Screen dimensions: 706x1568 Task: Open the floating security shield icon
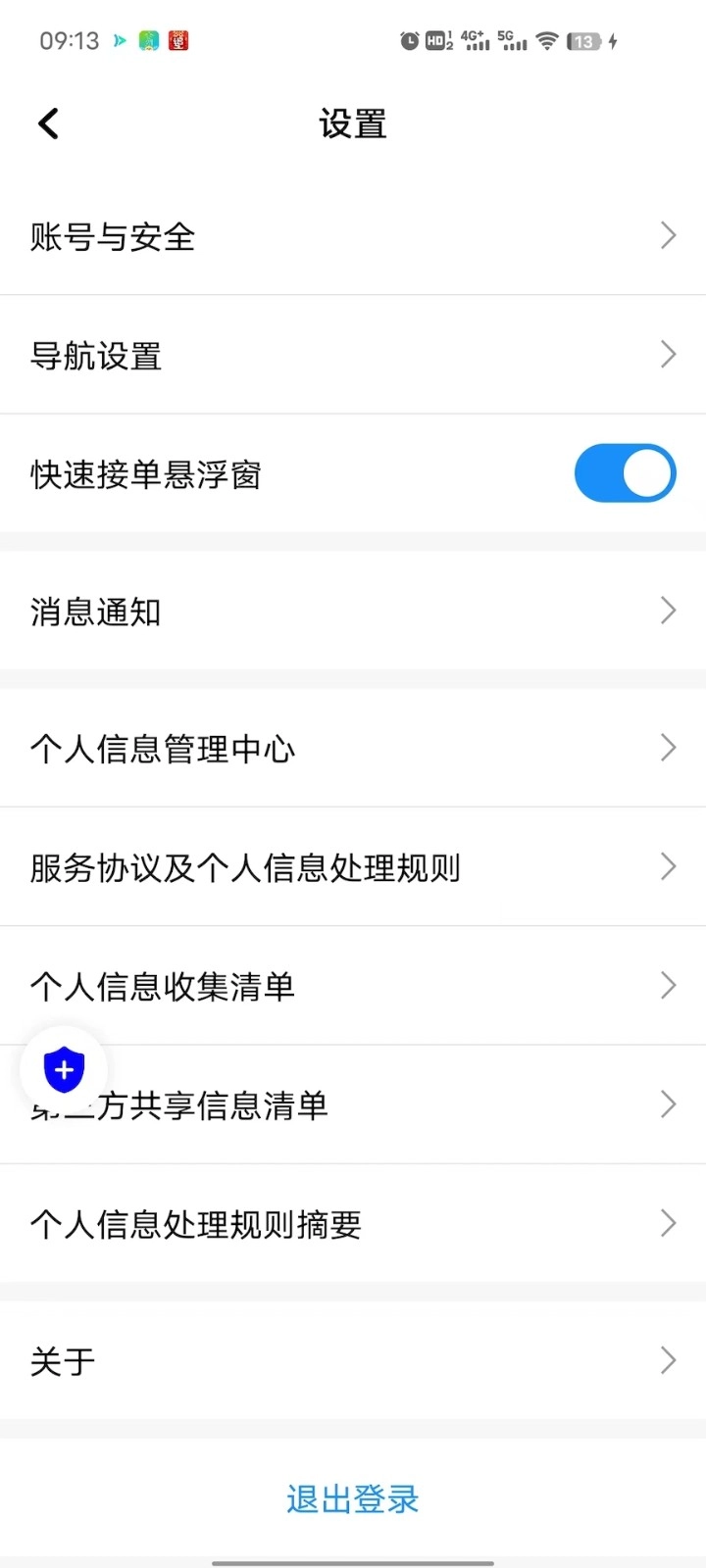tap(63, 1069)
